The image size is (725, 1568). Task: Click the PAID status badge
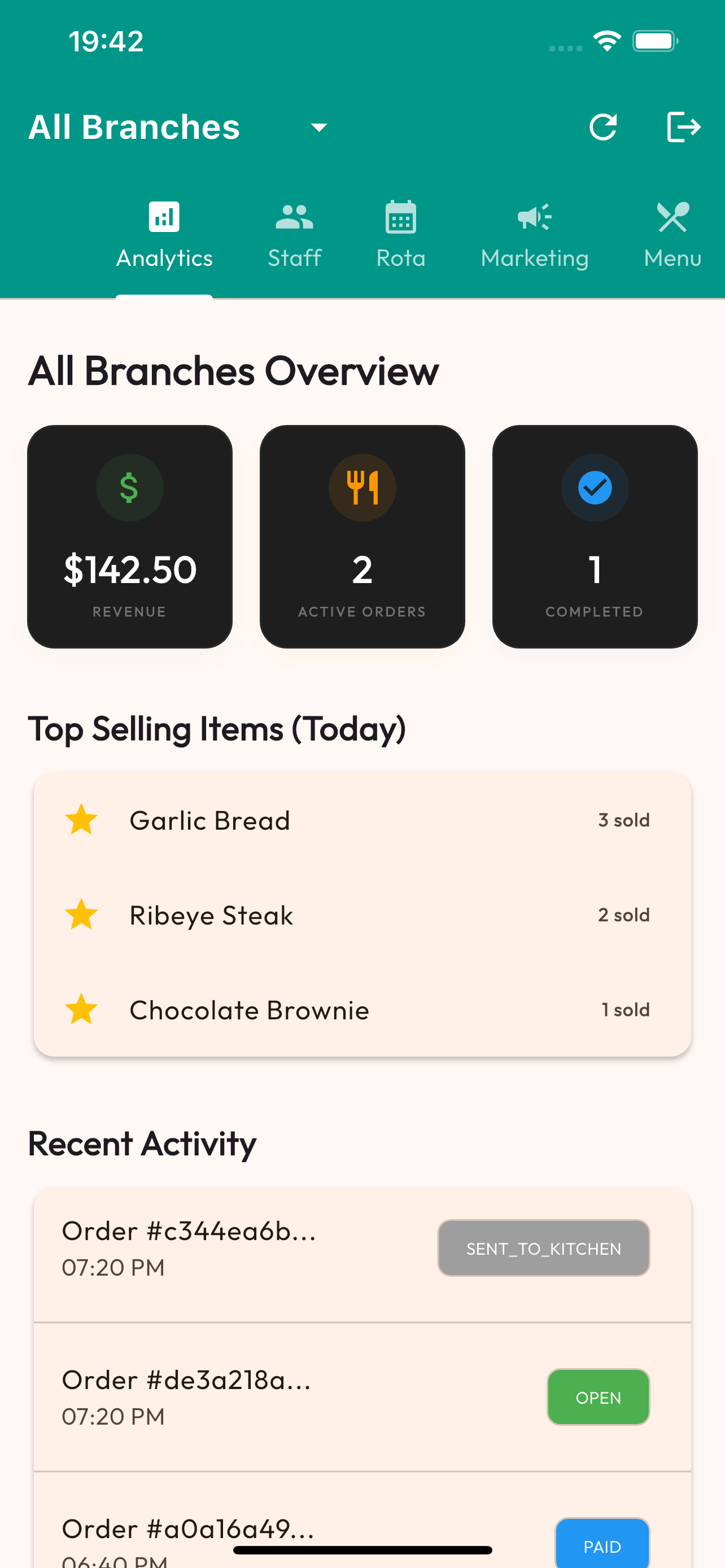[x=602, y=1545]
